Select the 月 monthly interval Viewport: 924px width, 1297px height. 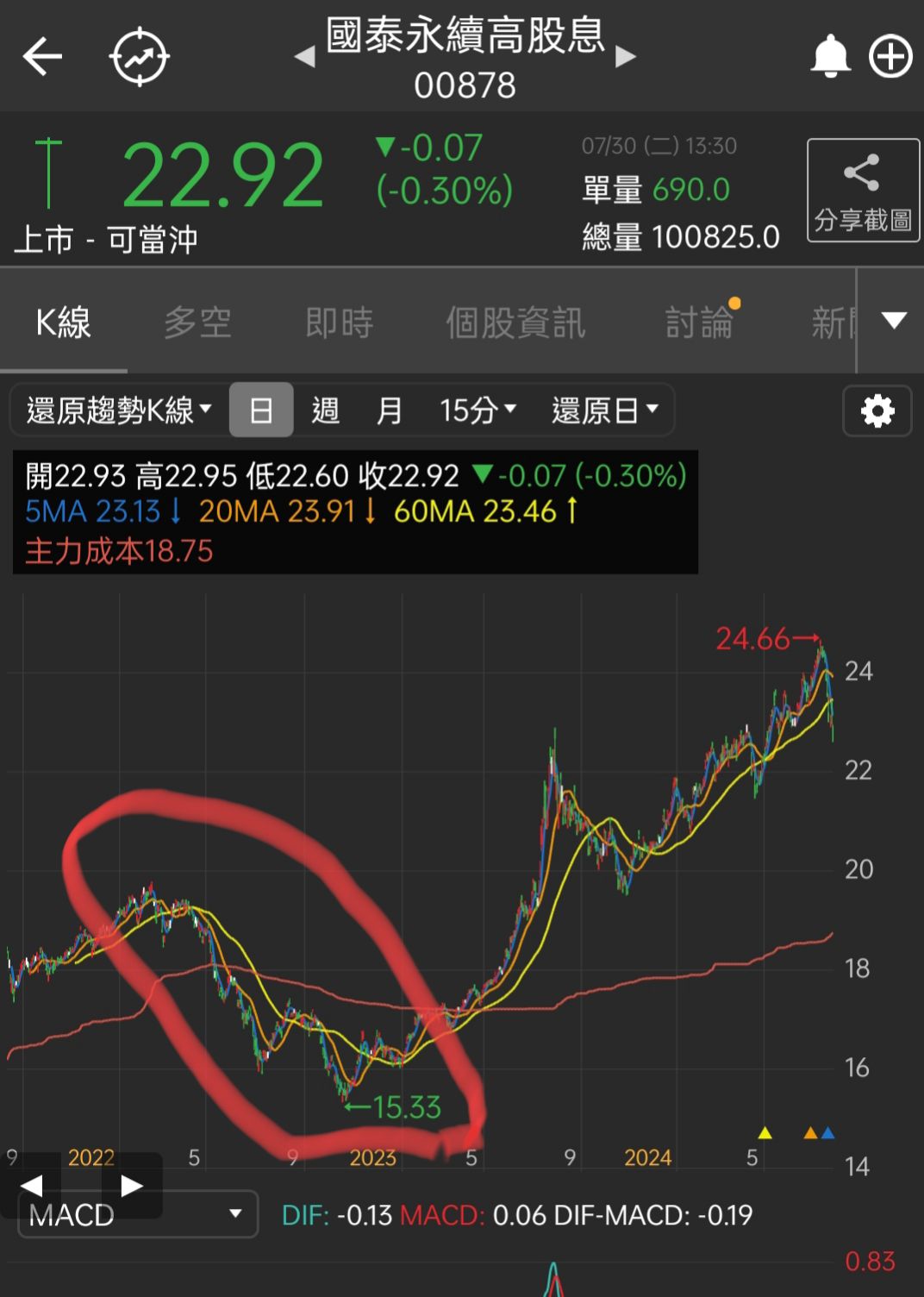click(x=389, y=410)
